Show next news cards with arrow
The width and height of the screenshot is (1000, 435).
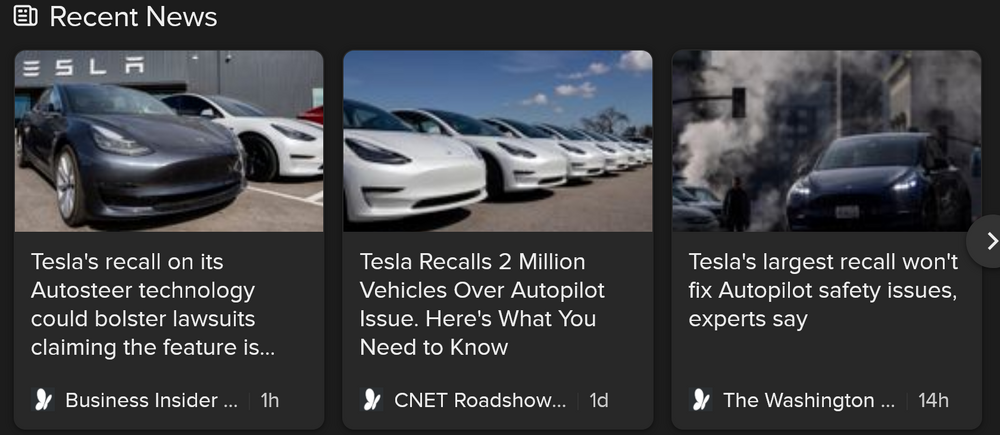click(990, 240)
